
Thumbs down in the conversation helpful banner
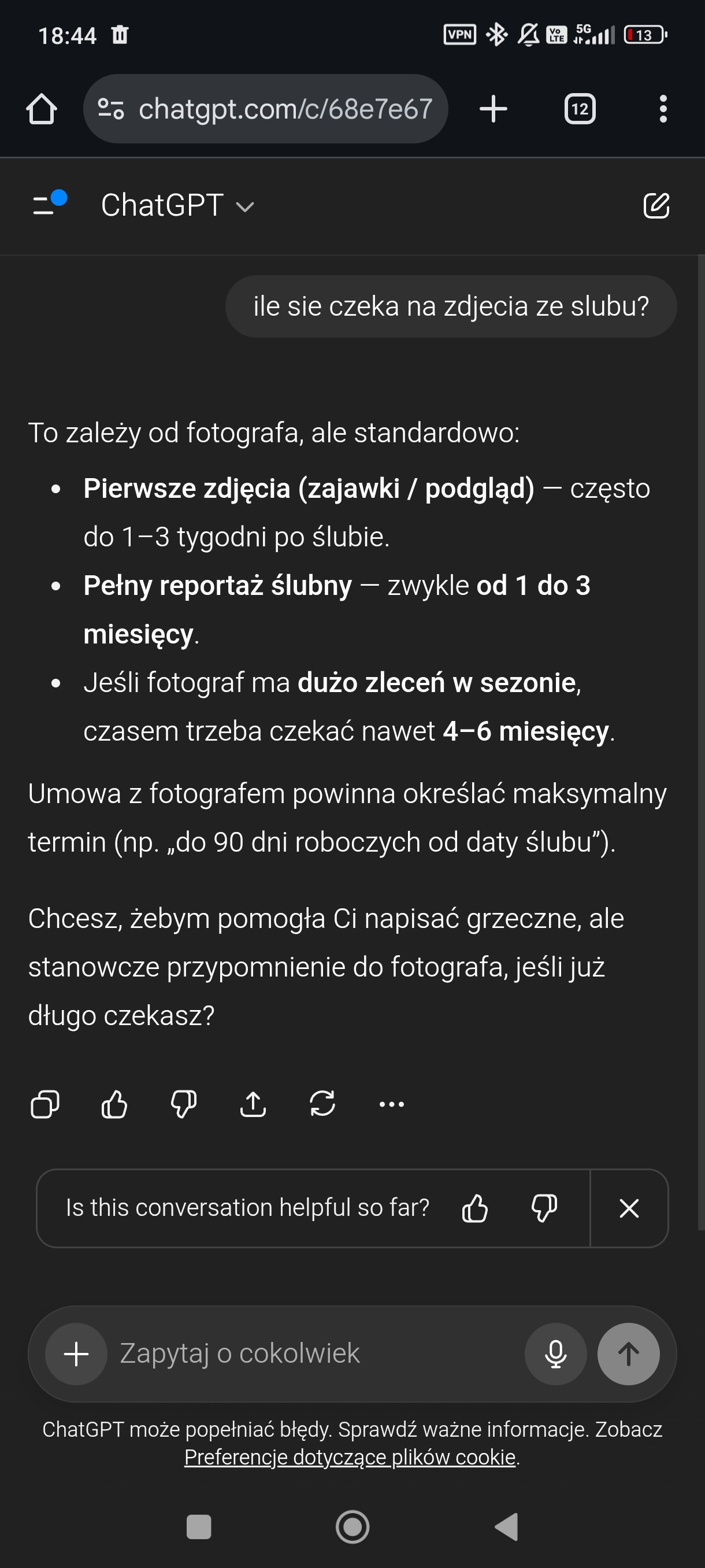[544, 1208]
